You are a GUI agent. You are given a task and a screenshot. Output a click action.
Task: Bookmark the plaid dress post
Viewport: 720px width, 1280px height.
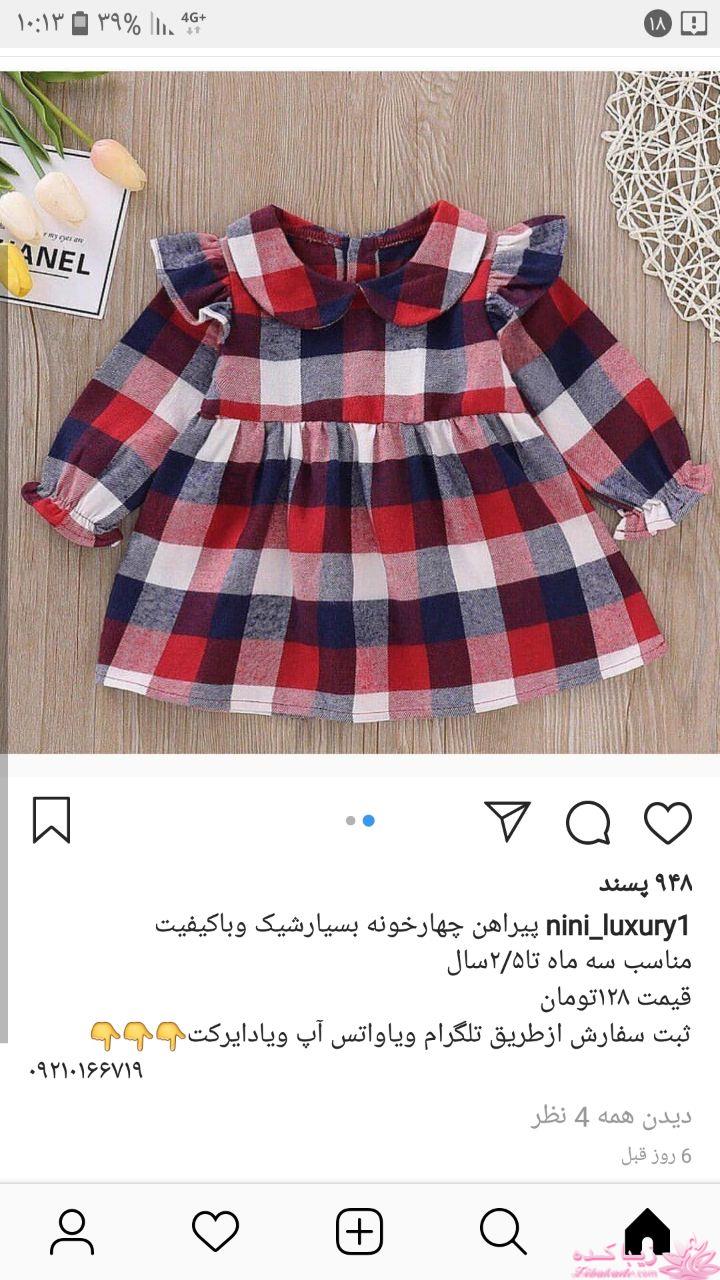[51, 820]
